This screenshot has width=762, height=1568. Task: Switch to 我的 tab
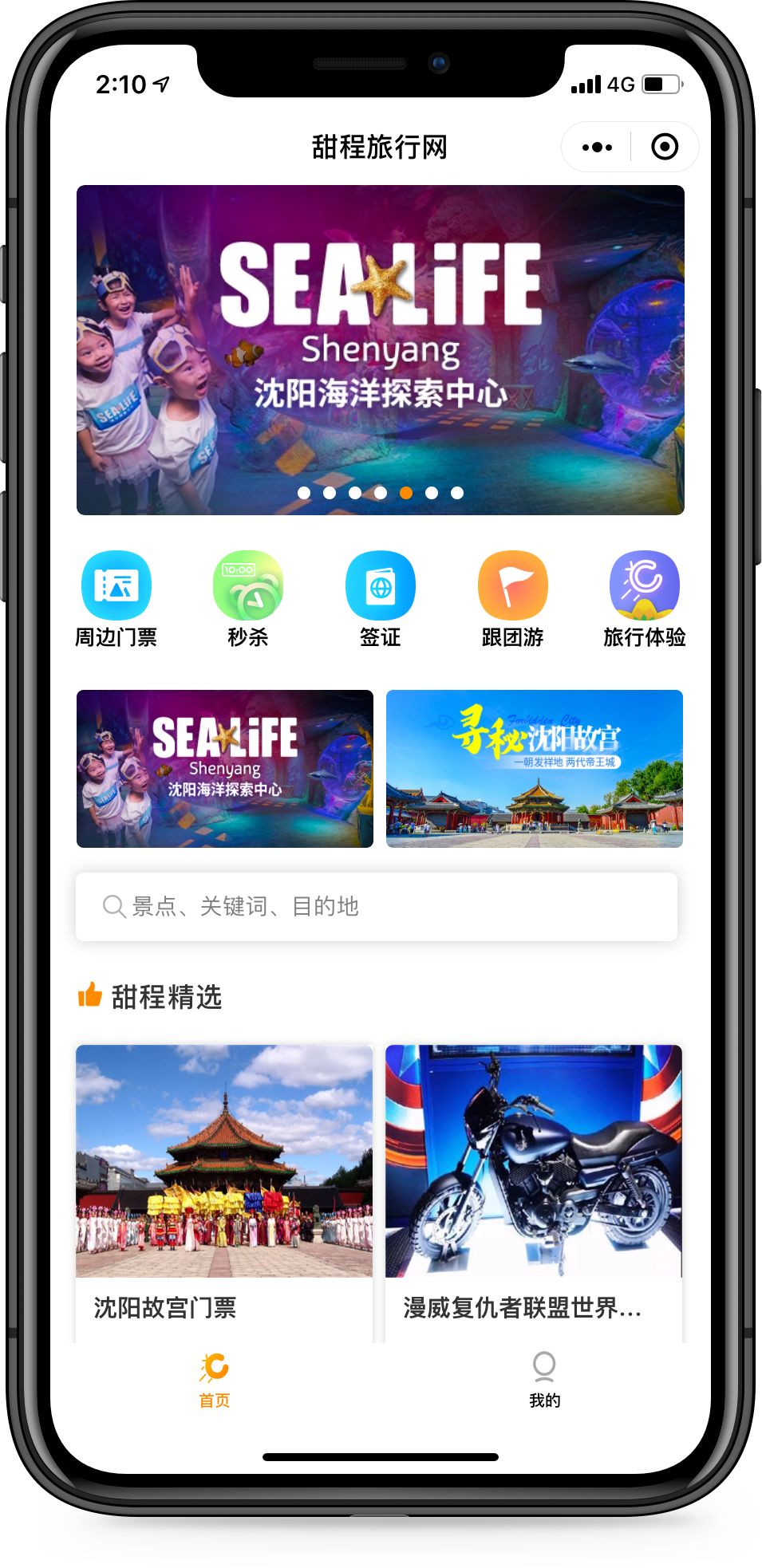(x=545, y=1381)
